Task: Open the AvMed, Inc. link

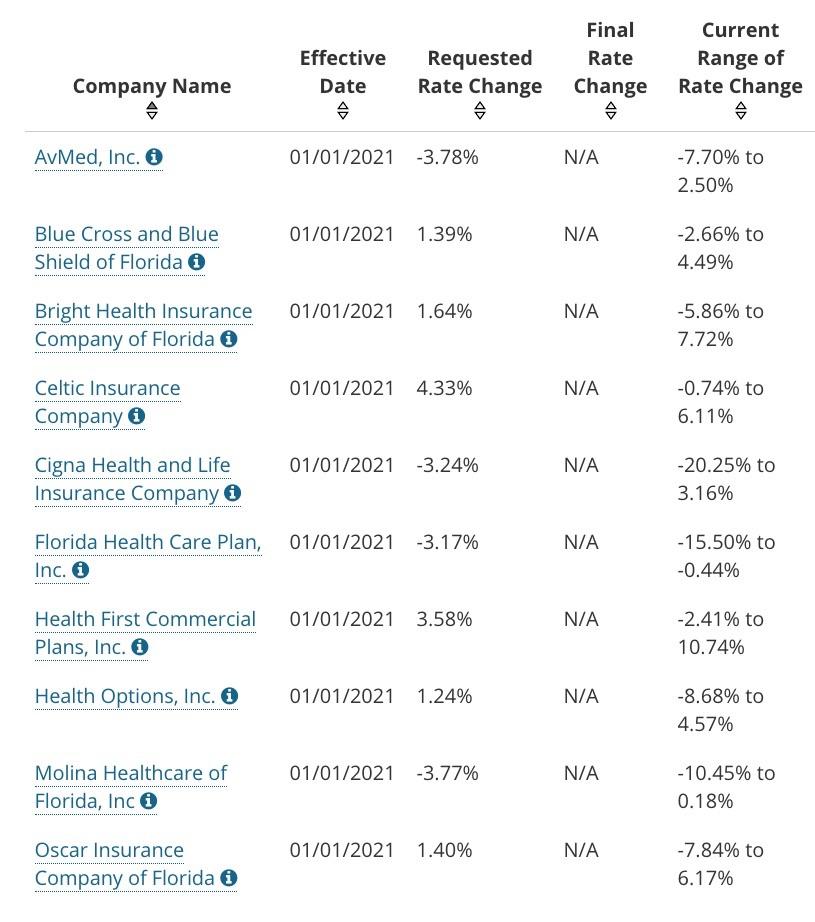Action: [87, 157]
